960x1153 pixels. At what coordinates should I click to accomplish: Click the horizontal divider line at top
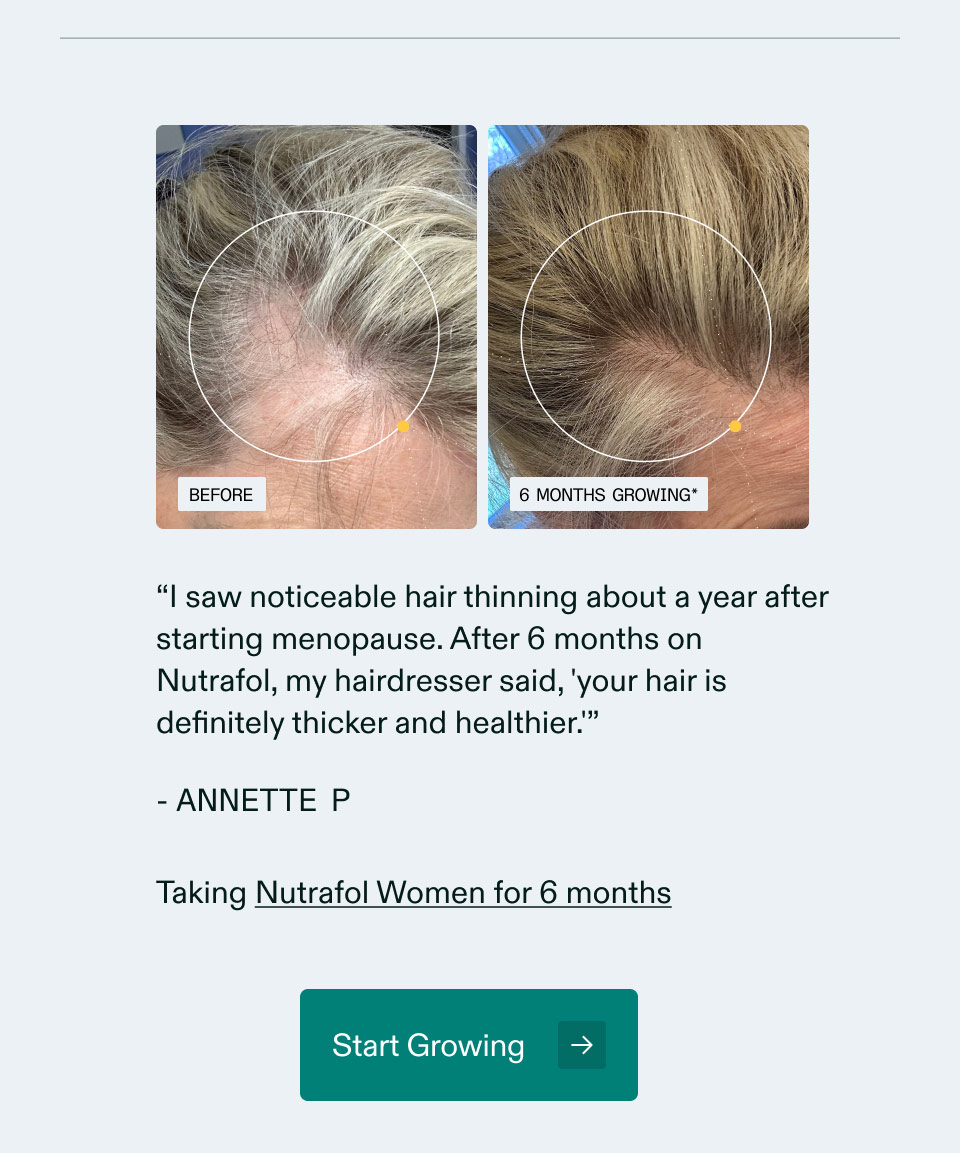480,36
